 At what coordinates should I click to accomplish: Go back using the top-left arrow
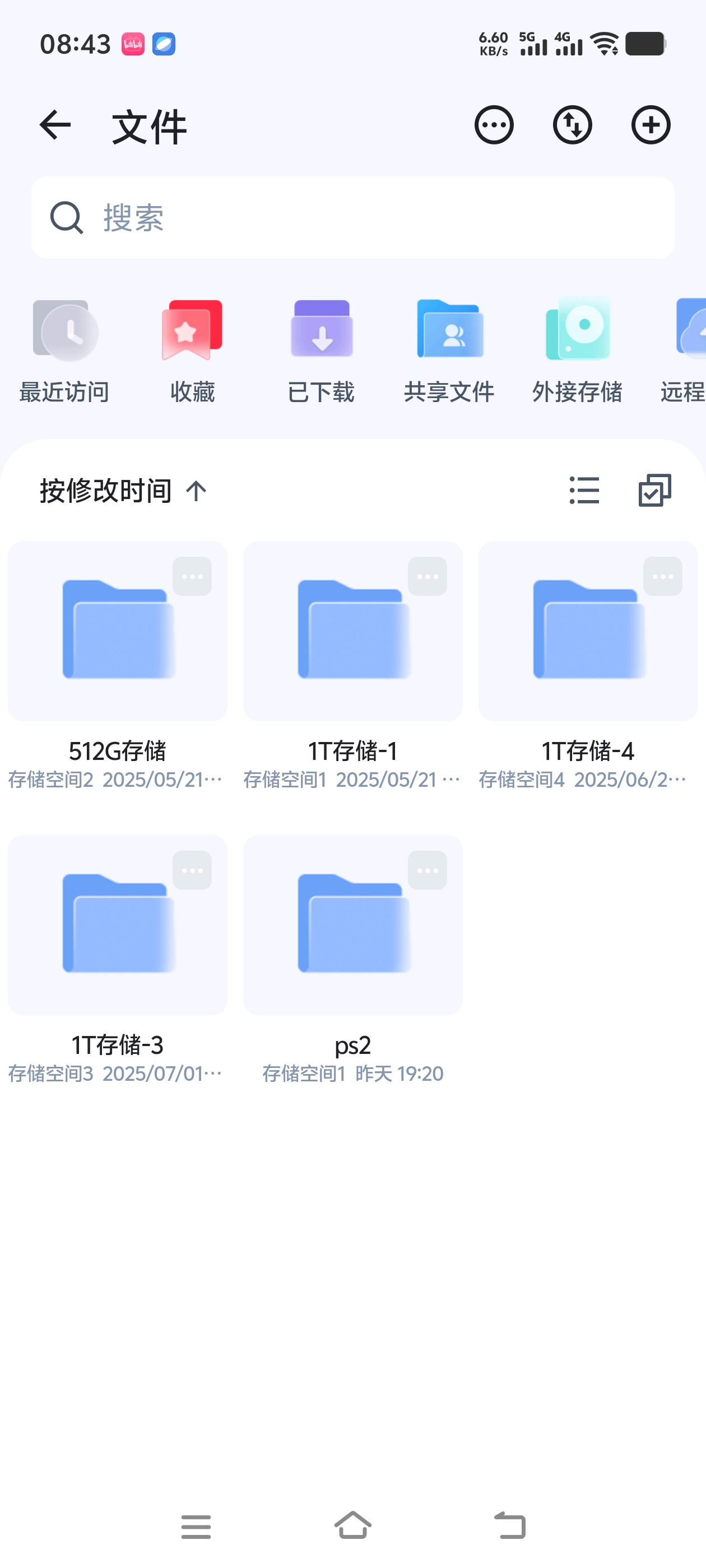tap(55, 125)
